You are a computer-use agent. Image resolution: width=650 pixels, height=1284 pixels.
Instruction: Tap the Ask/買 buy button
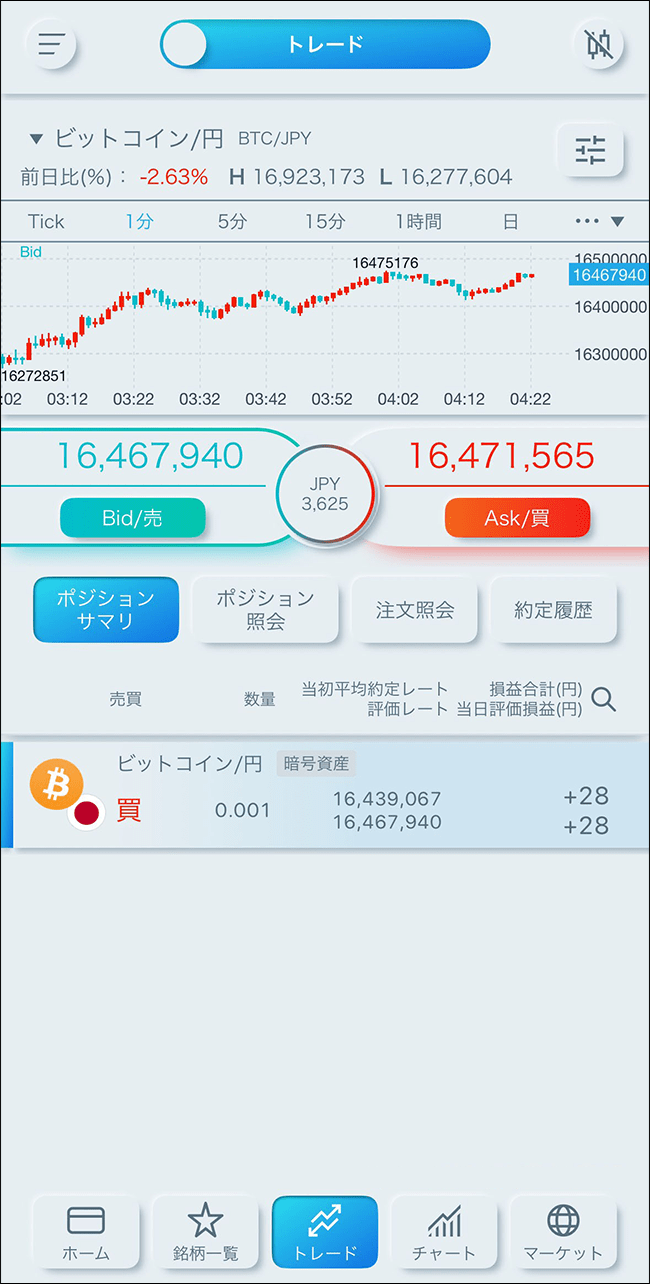point(517,518)
